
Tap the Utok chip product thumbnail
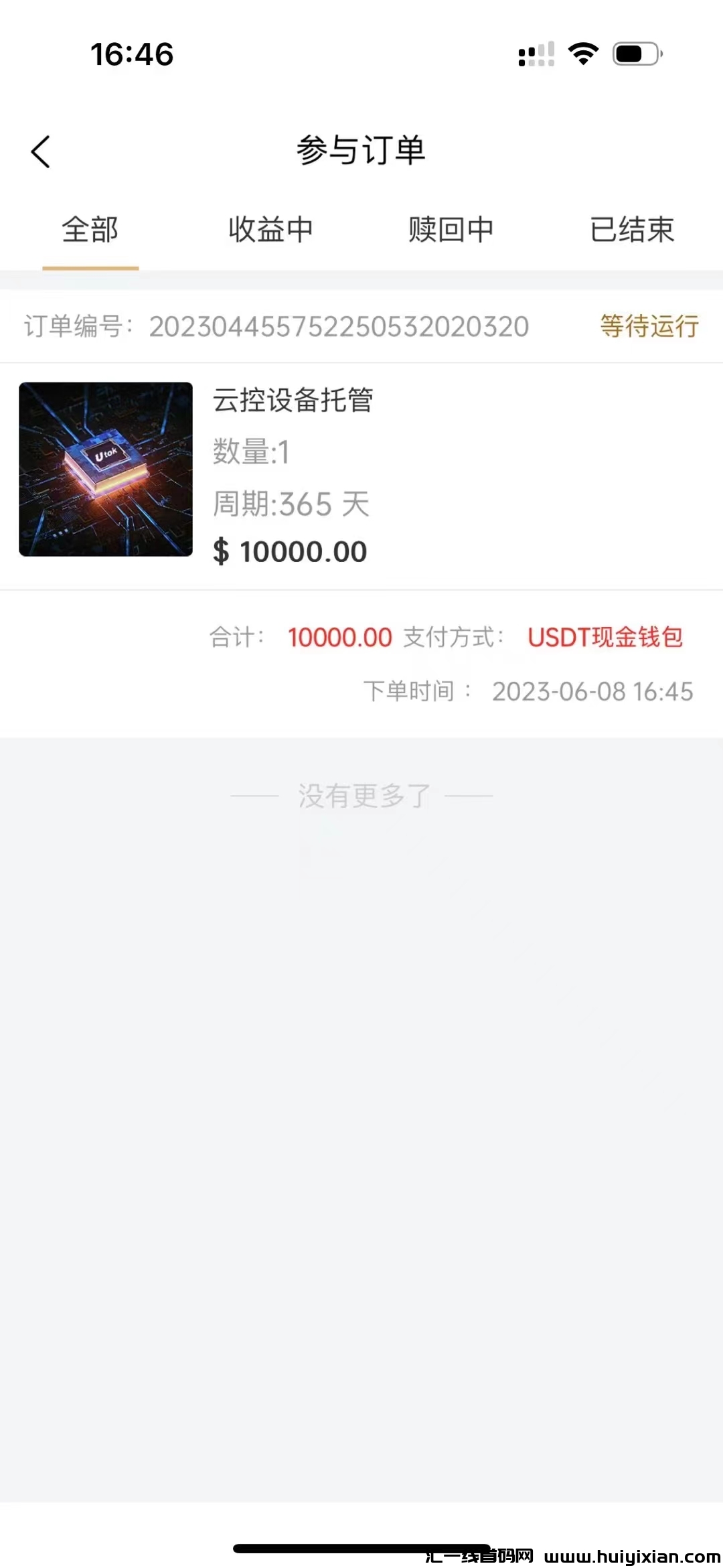click(106, 470)
